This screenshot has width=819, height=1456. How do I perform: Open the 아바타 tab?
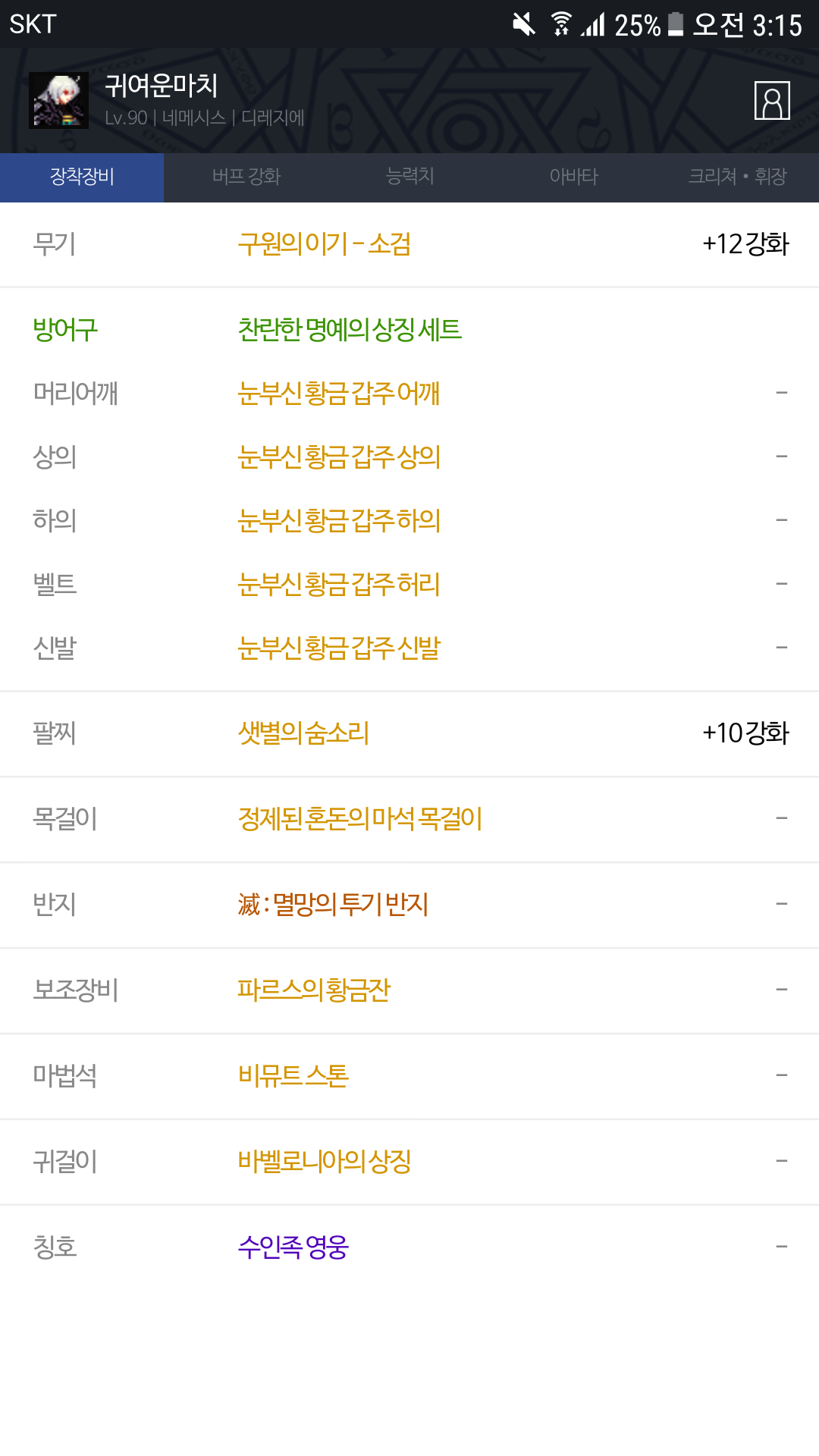pyautogui.click(x=573, y=177)
